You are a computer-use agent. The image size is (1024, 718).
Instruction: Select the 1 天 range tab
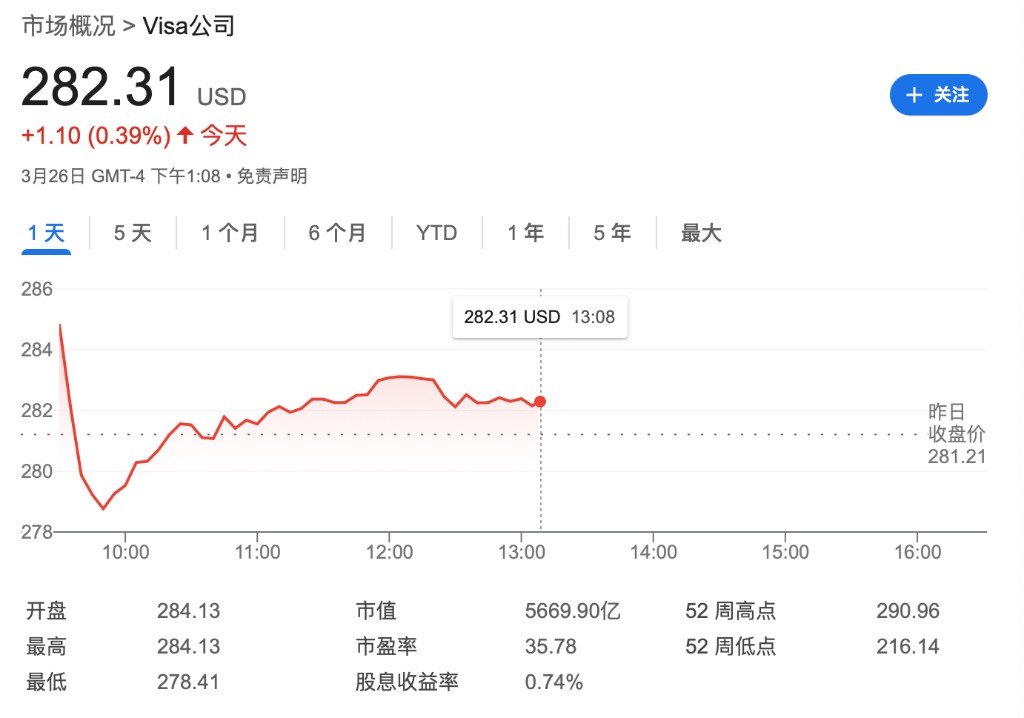[46, 233]
